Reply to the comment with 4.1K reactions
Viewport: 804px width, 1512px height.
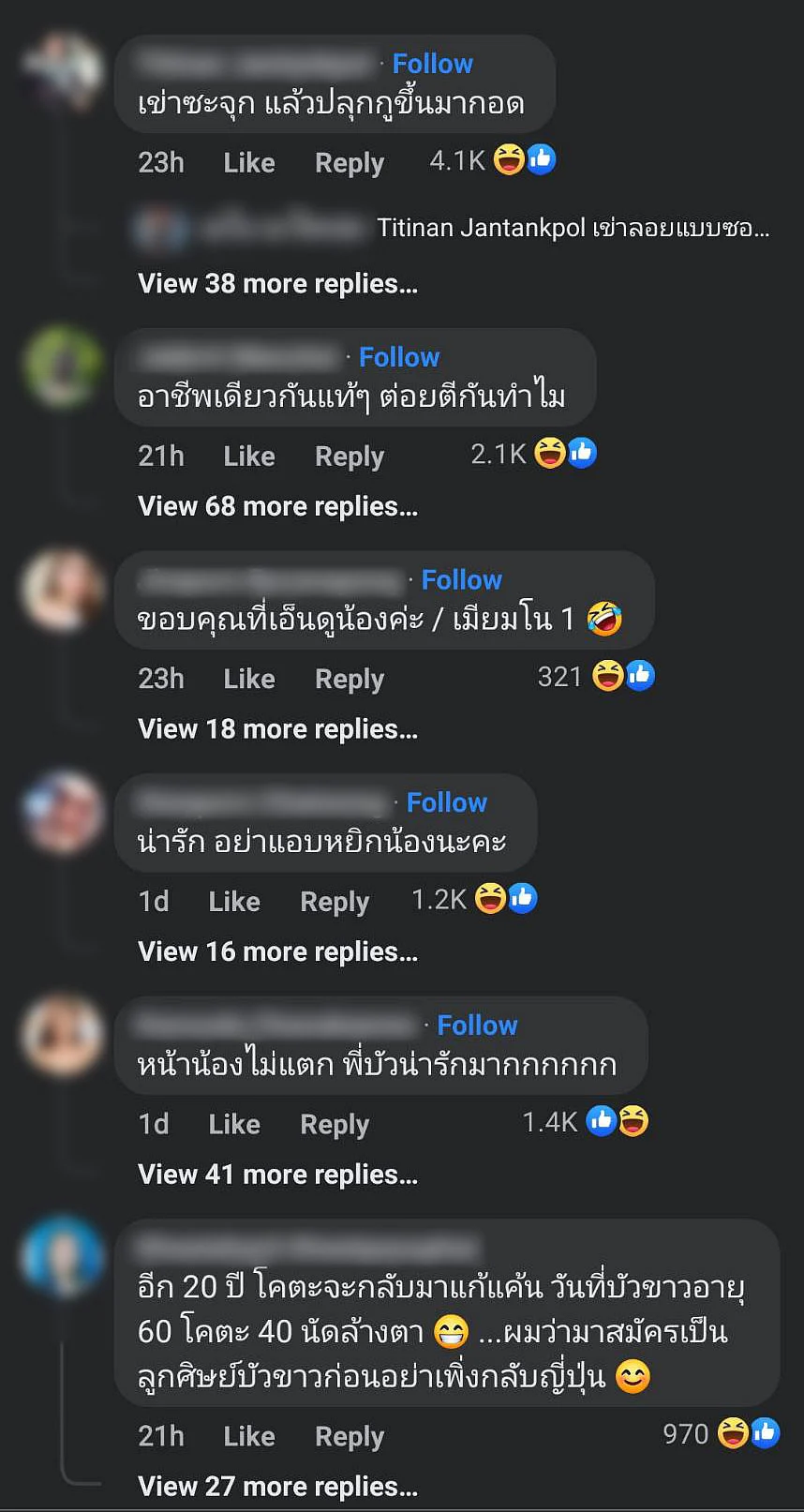tap(349, 163)
